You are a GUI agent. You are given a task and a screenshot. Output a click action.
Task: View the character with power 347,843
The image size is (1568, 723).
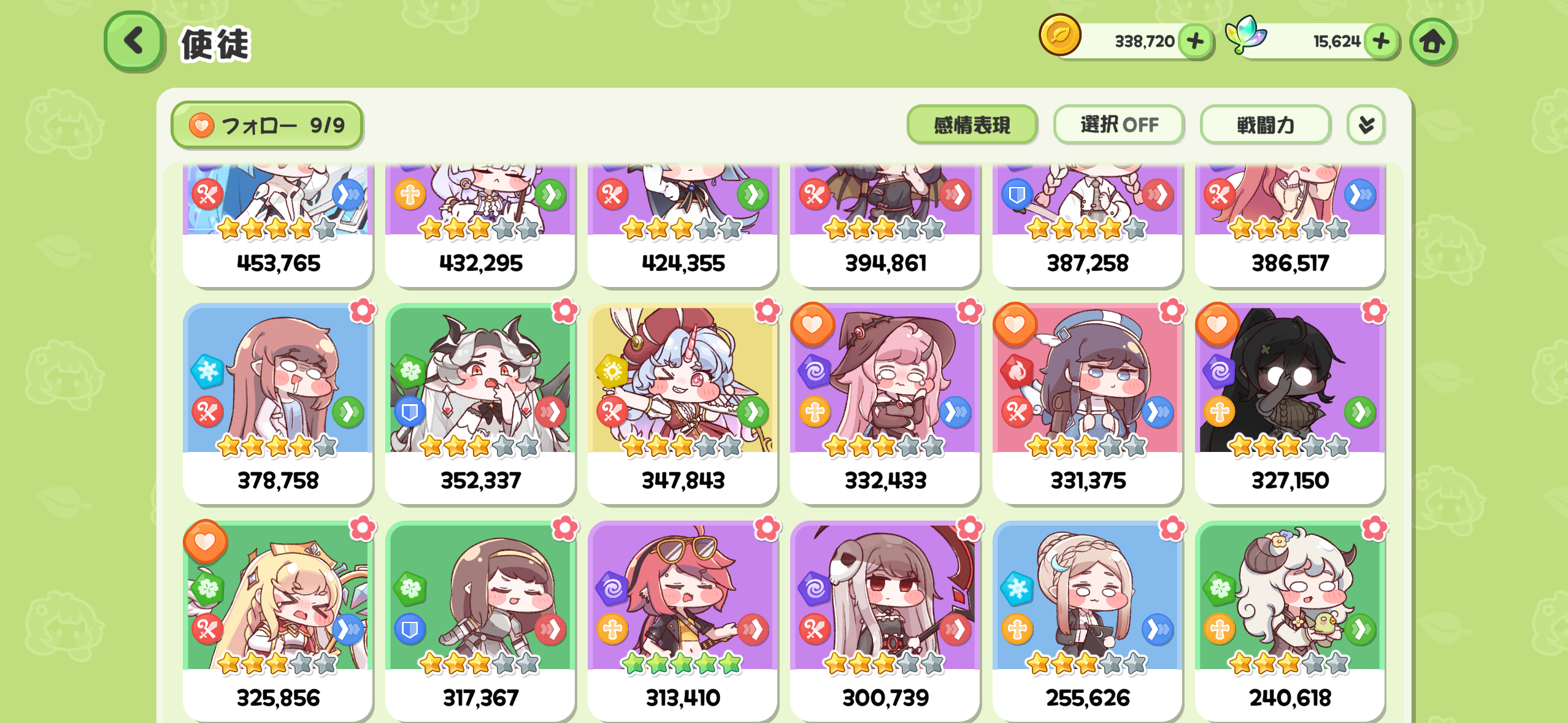[683, 404]
